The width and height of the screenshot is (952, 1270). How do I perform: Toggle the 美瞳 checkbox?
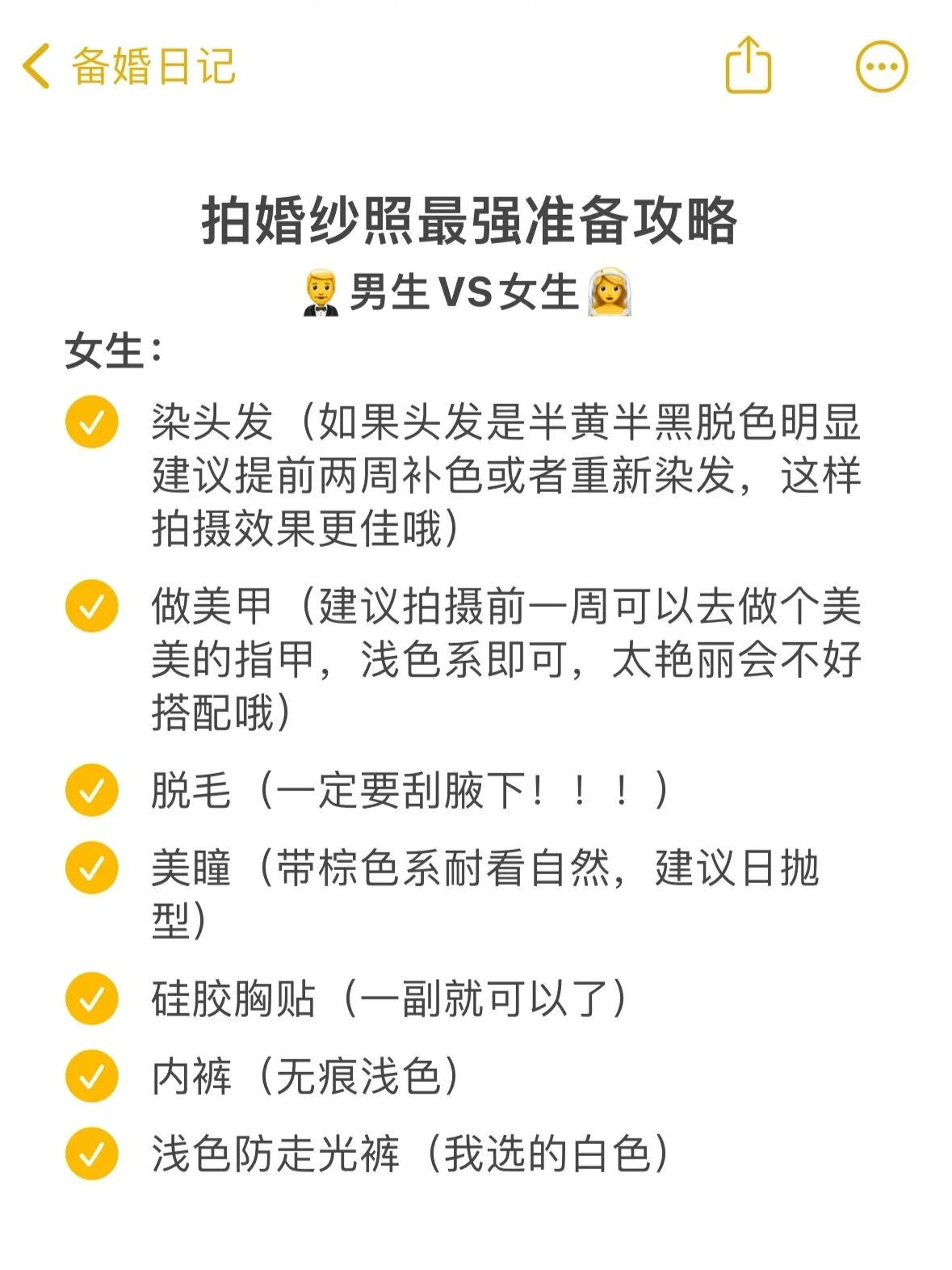pos(92,868)
